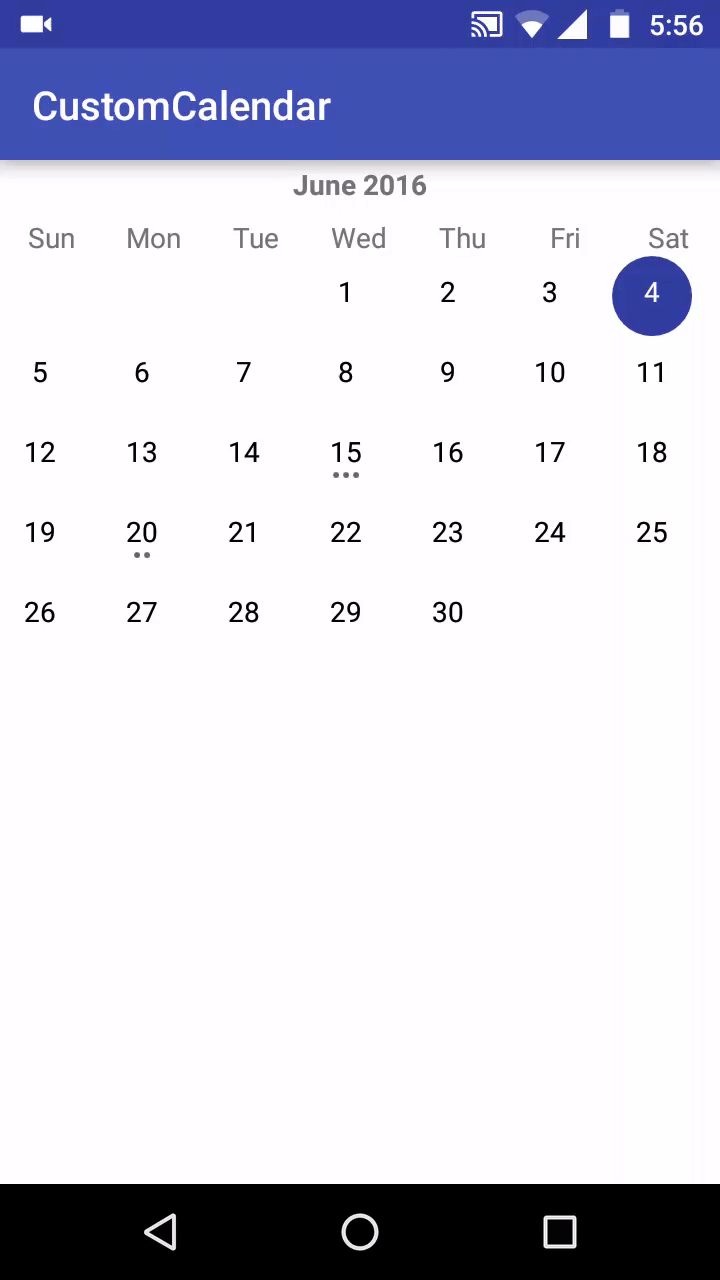Image resolution: width=720 pixels, height=1280 pixels.
Task: Select June 9 in the calendar
Action: point(448,373)
